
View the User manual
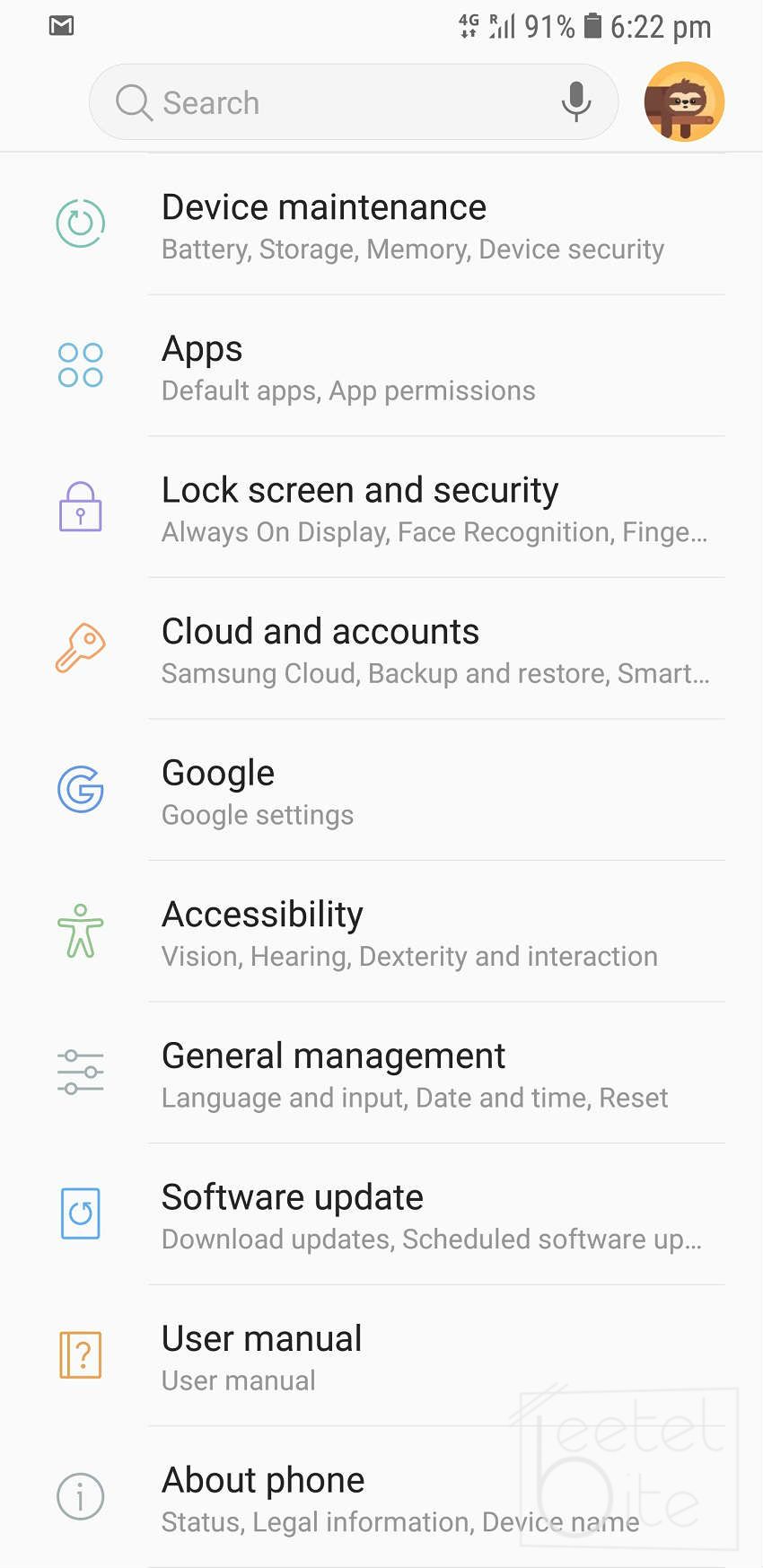coord(413,1357)
